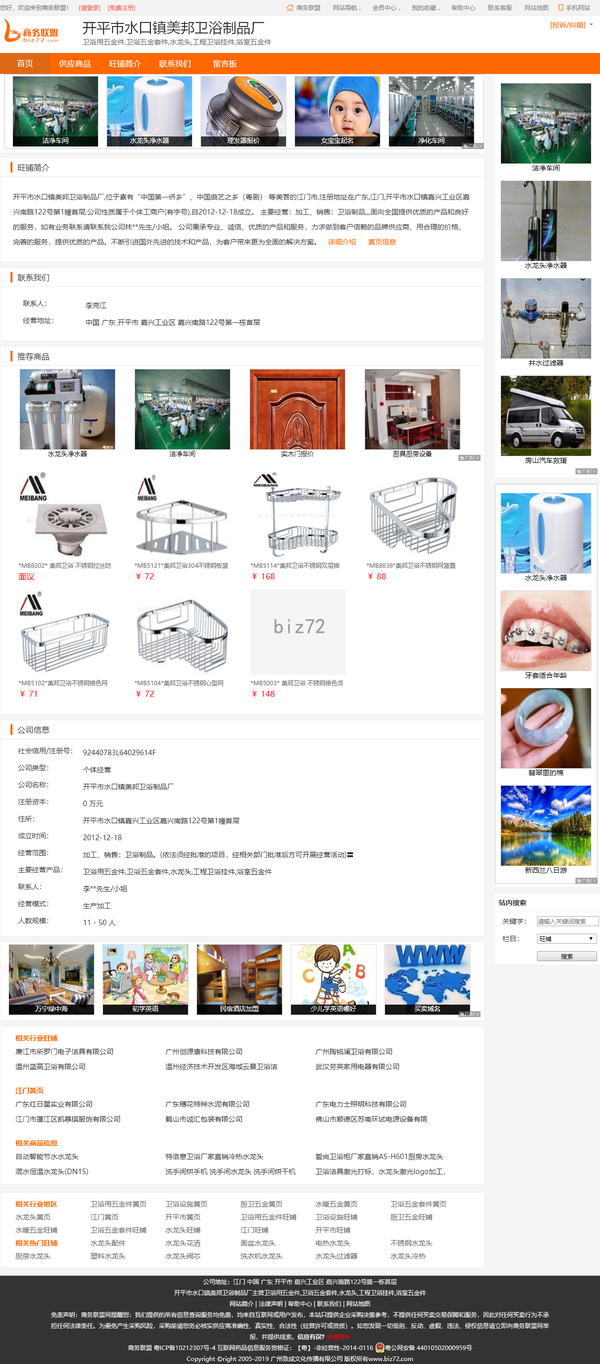Image resolution: width=600 pixels, height=1364 pixels.
Task: Open the 留言板 tab
Action: 224,63
